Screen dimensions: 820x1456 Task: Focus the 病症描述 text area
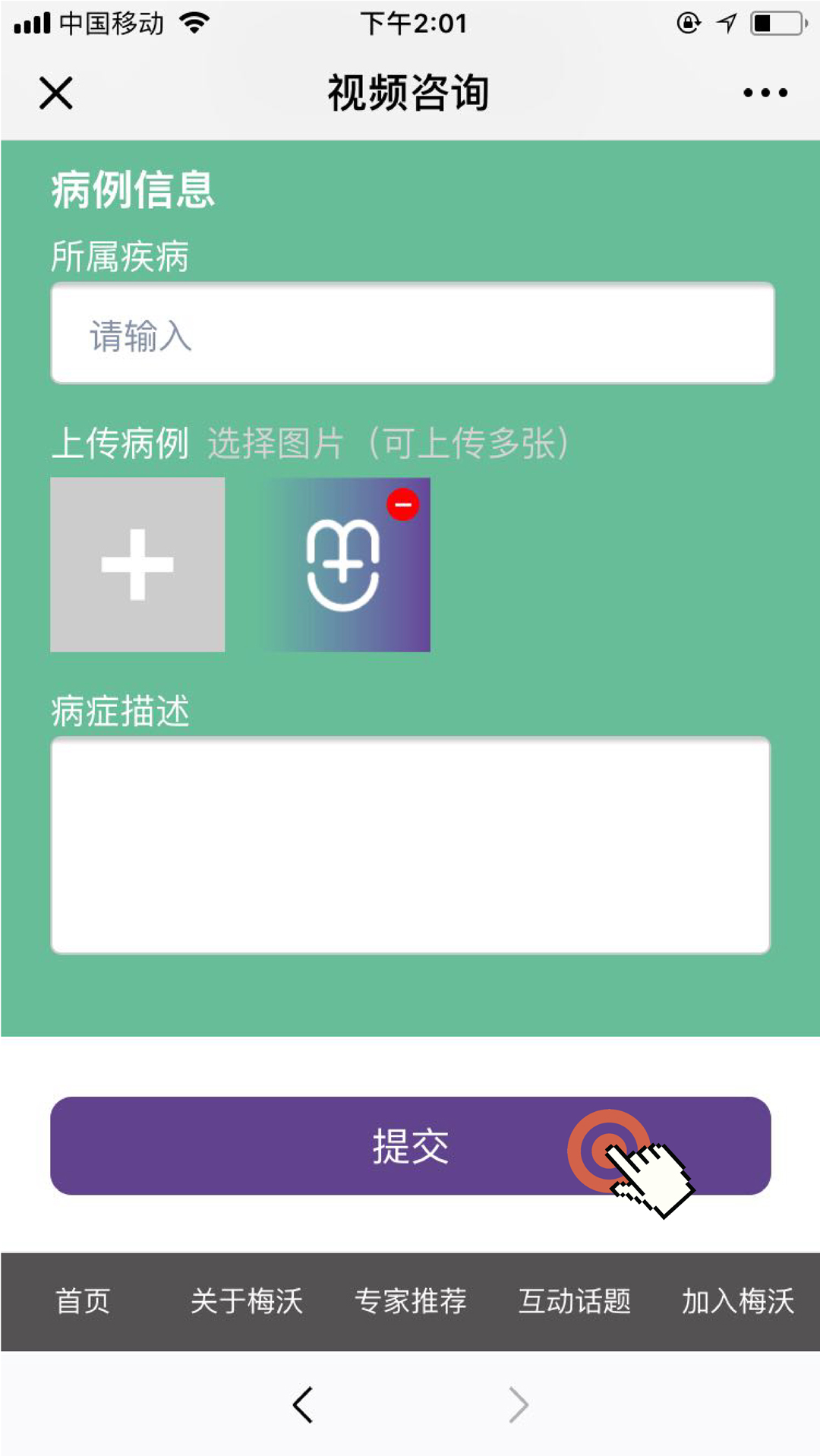click(x=411, y=845)
